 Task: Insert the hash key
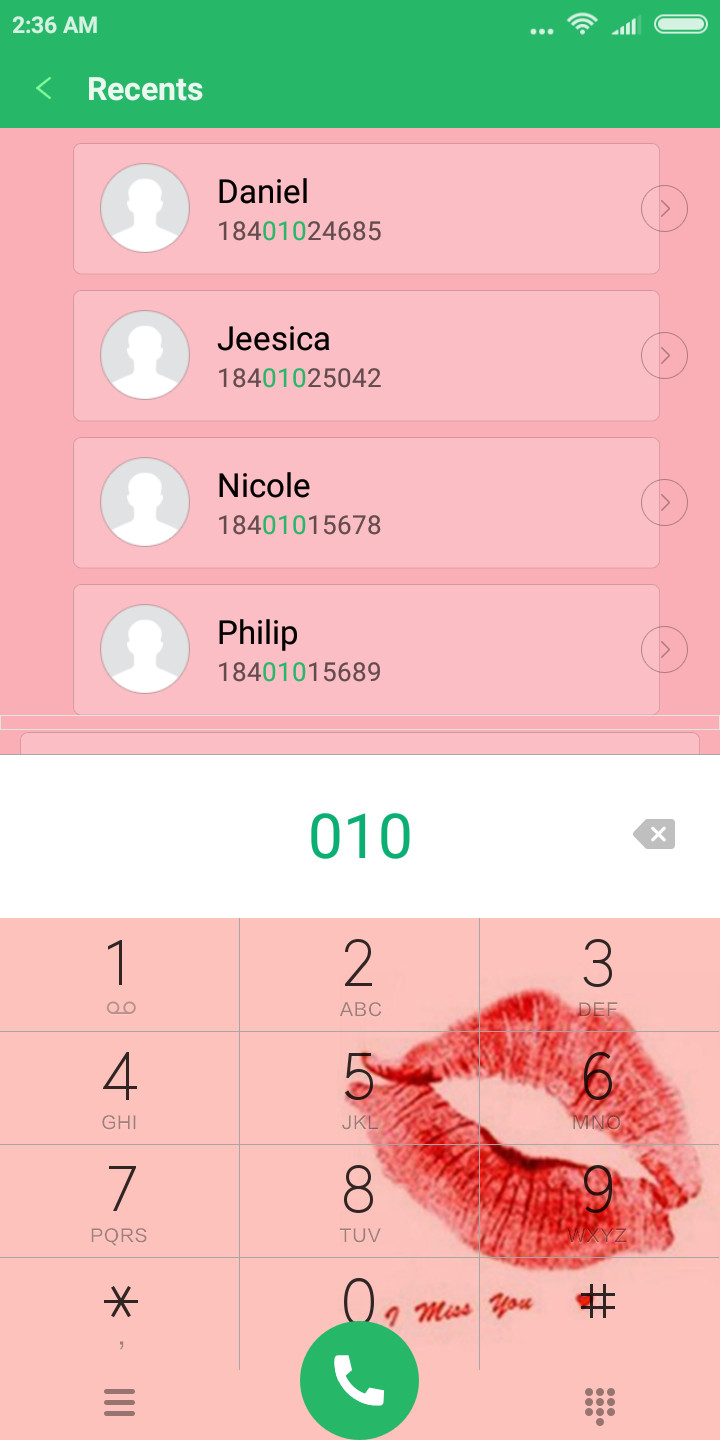pos(600,1313)
